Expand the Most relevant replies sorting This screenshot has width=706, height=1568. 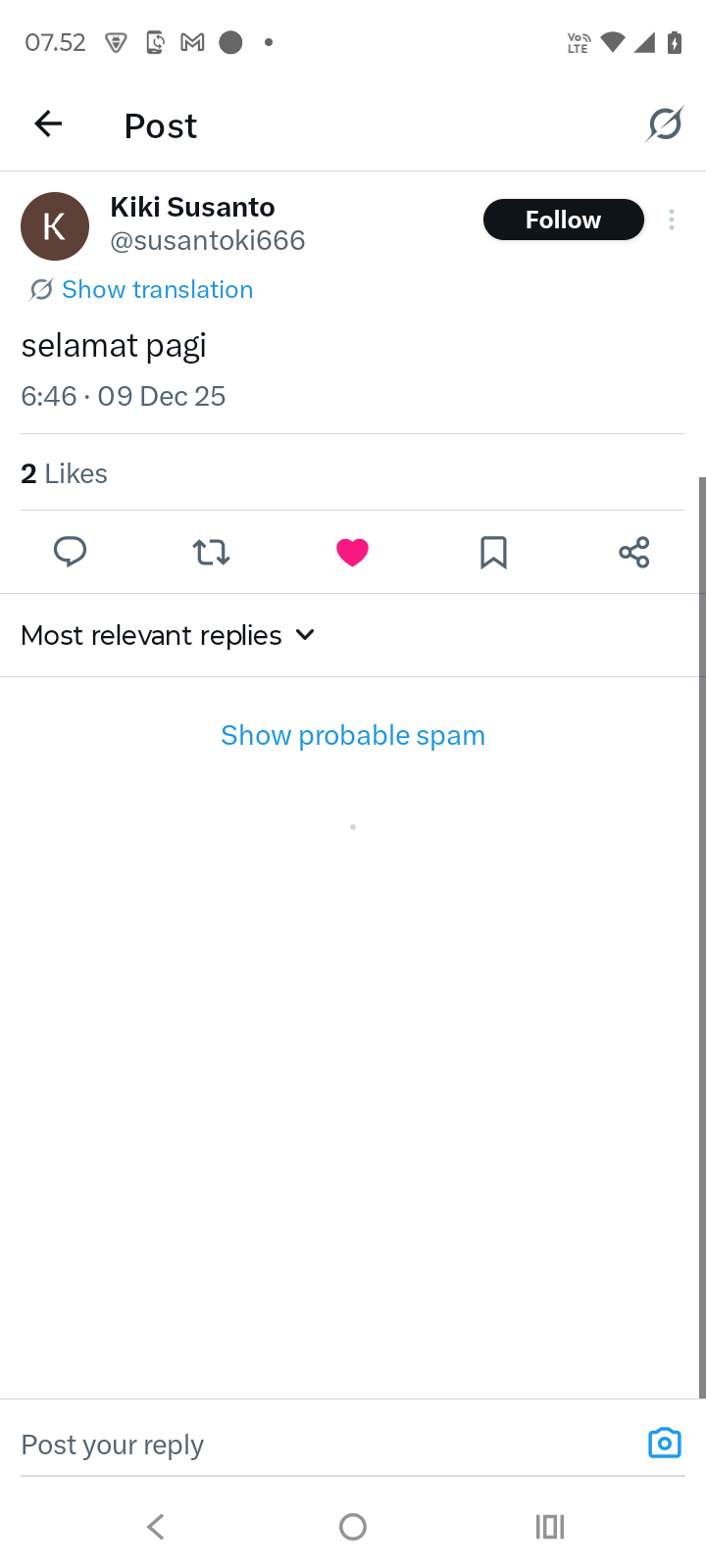(x=169, y=635)
